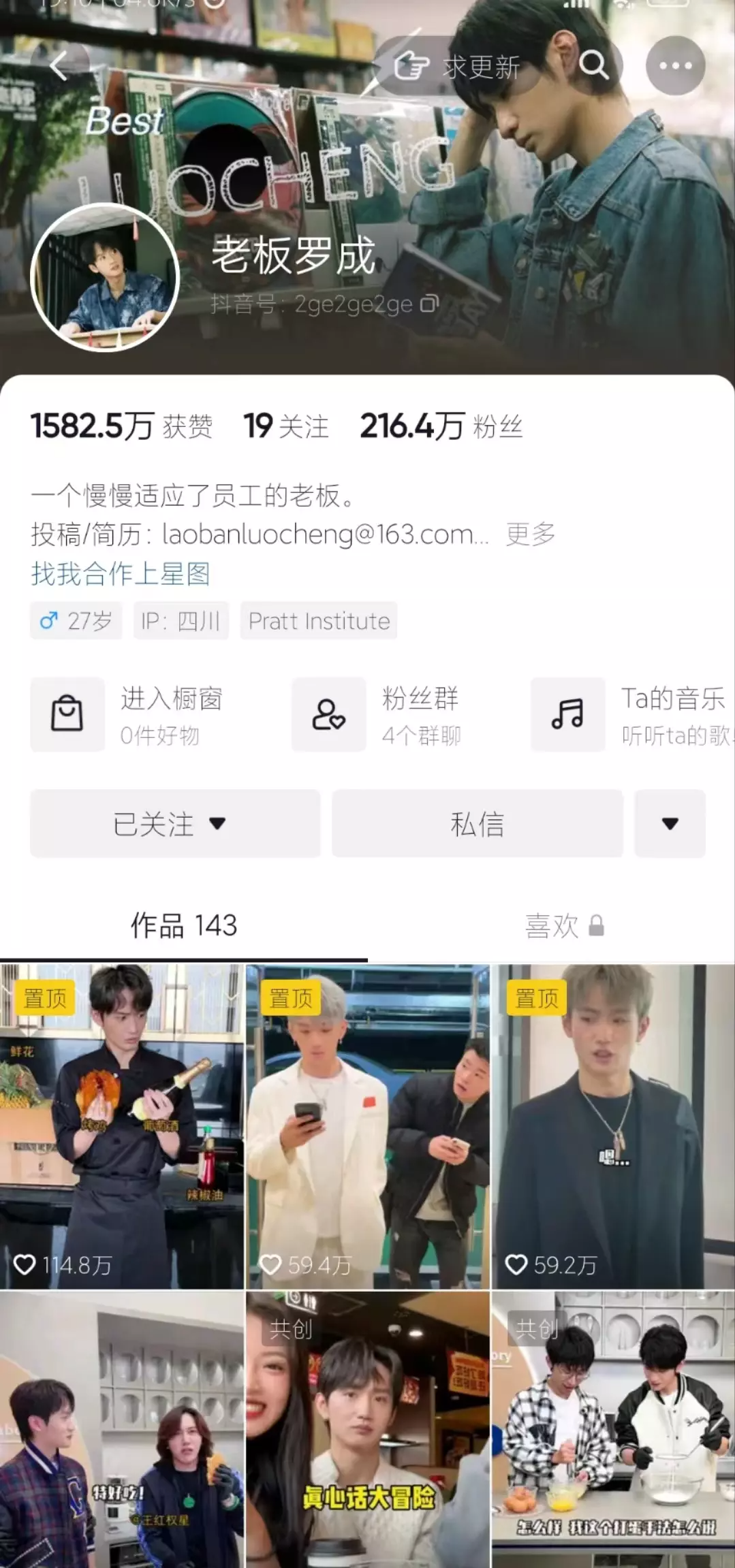Tap the 求更新 button
The image size is (735, 1568).
tap(458, 67)
